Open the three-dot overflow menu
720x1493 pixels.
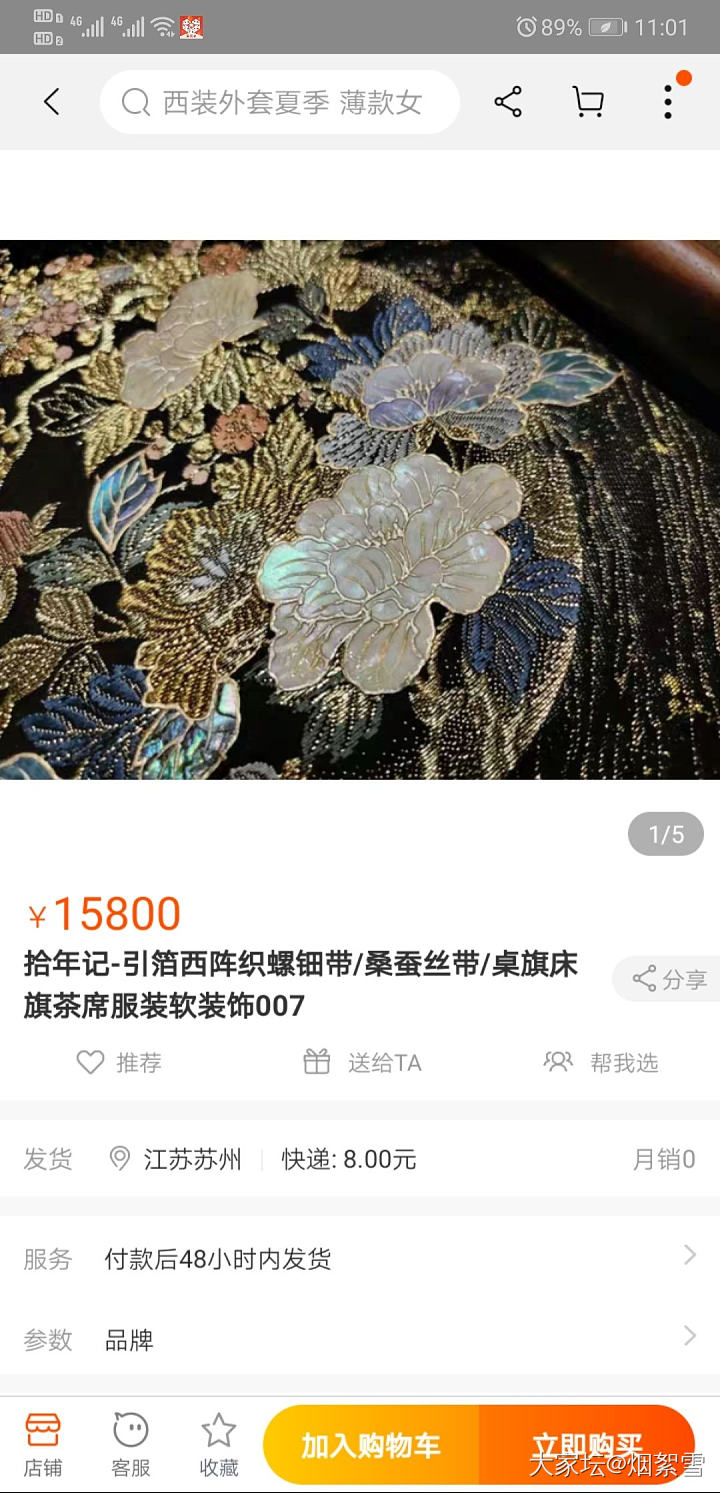(x=668, y=102)
